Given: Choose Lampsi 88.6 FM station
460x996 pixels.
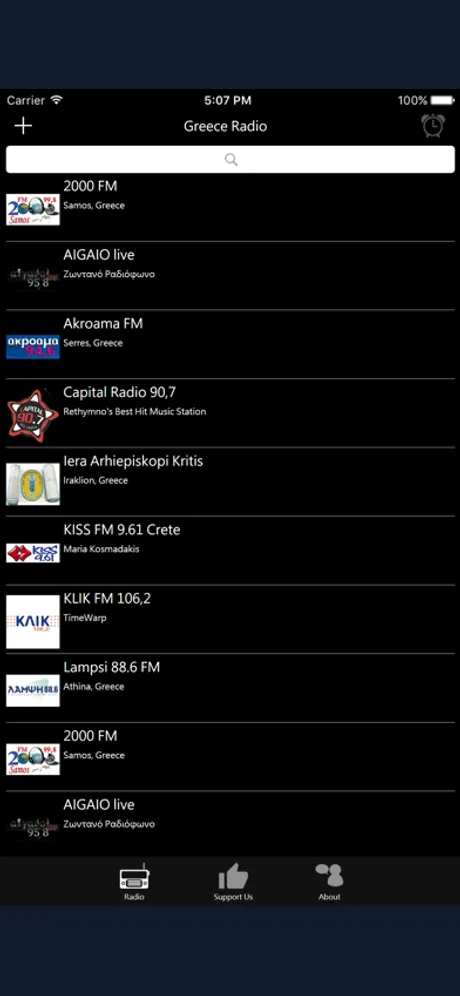Looking at the screenshot, I should pyautogui.click(x=230, y=688).
